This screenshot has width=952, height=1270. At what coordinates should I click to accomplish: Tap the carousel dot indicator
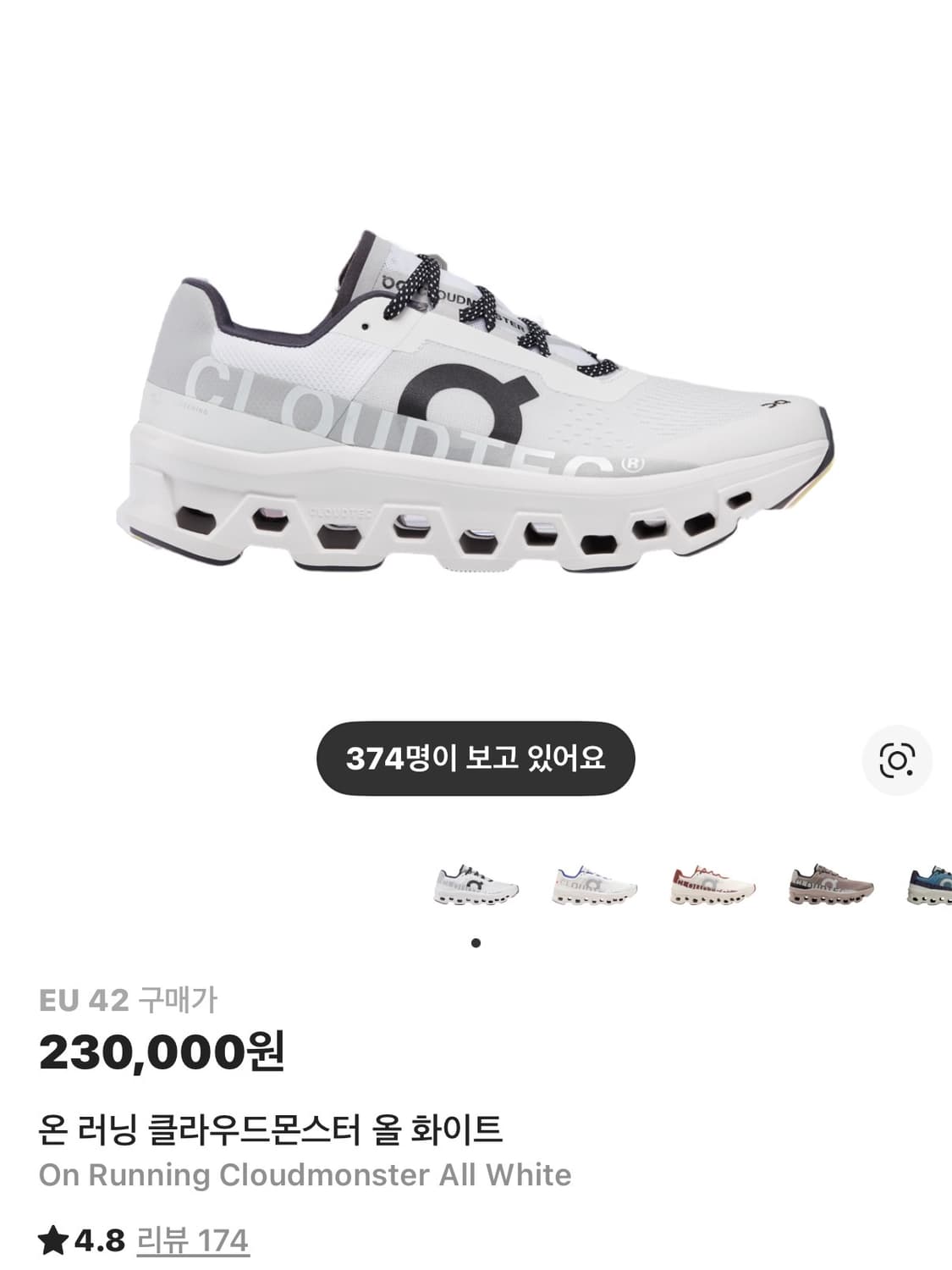[x=476, y=942]
